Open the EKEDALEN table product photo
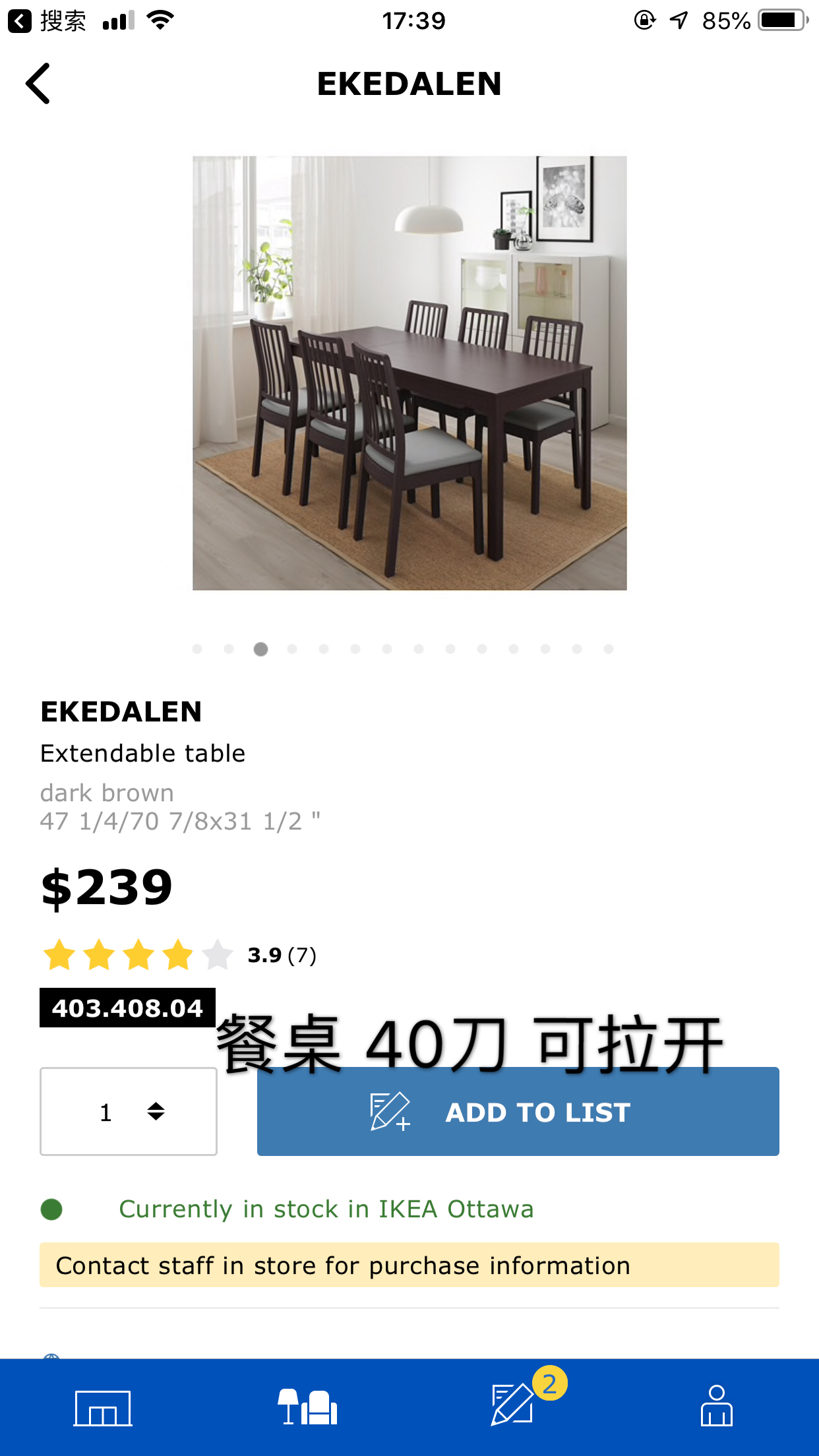 point(409,373)
